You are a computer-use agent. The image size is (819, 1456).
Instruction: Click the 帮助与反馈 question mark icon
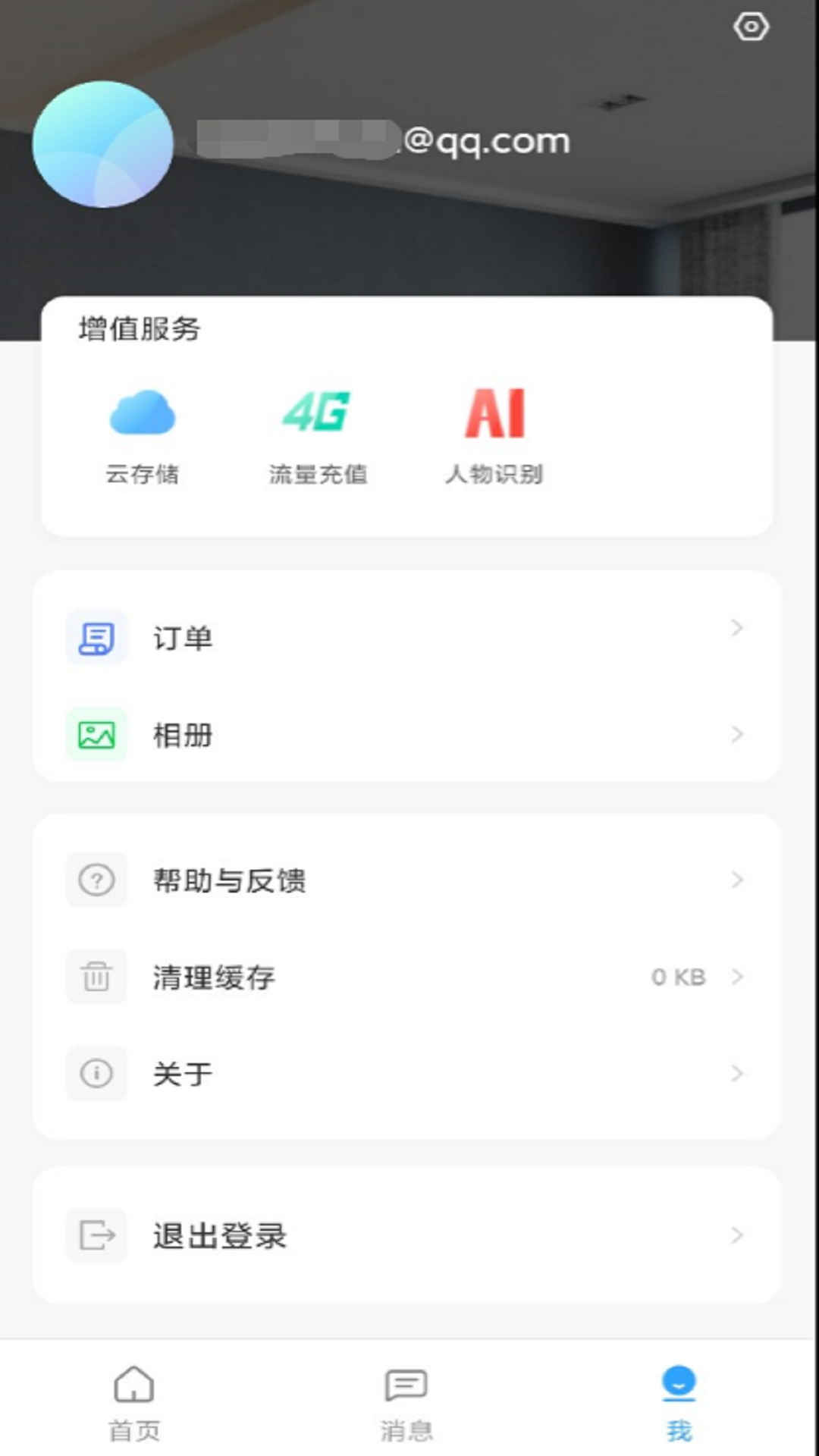pos(96,880)
